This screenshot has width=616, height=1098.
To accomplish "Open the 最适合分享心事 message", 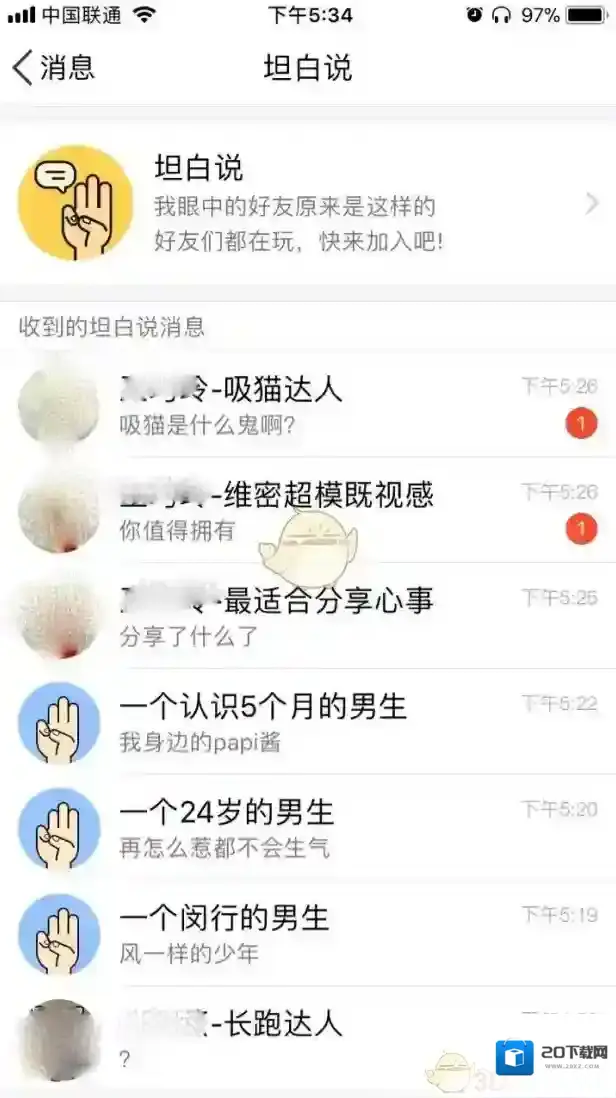I will tap(308, 616).
